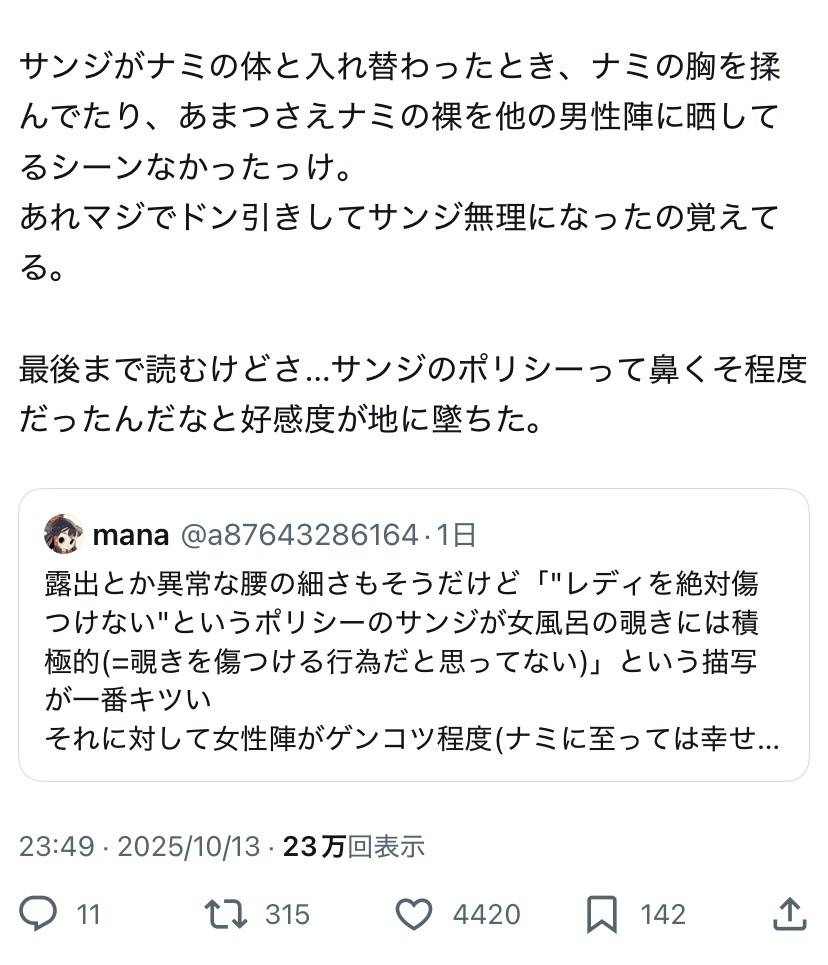Screen dimensions: 828x965
Task: Reply to this post
Action: (x=39, y=914)
